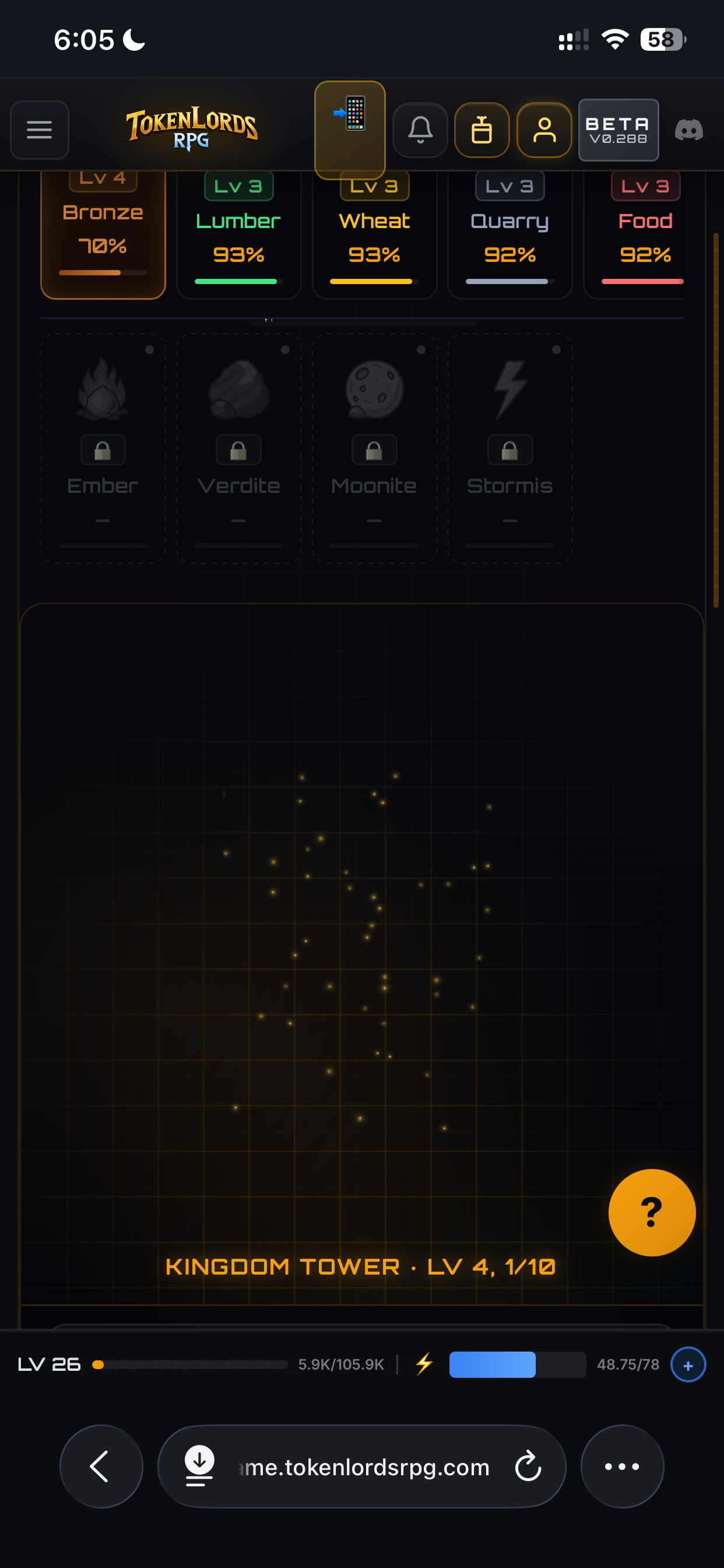Viewport: 724px width, 1568px height.
Task: Tap the BETA version badge
Action: coord(618,129)
